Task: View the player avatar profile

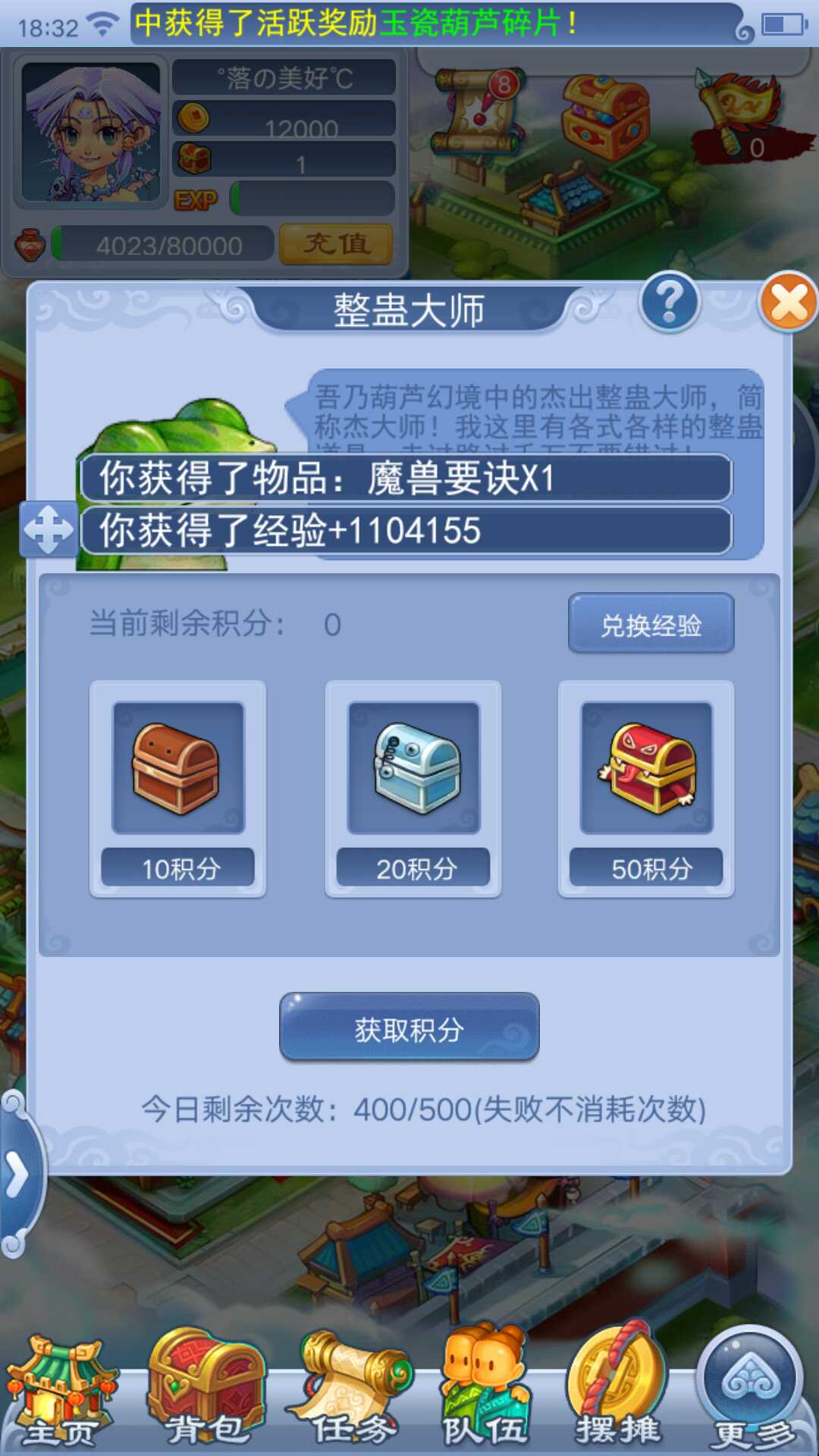Action: point(91,133)
